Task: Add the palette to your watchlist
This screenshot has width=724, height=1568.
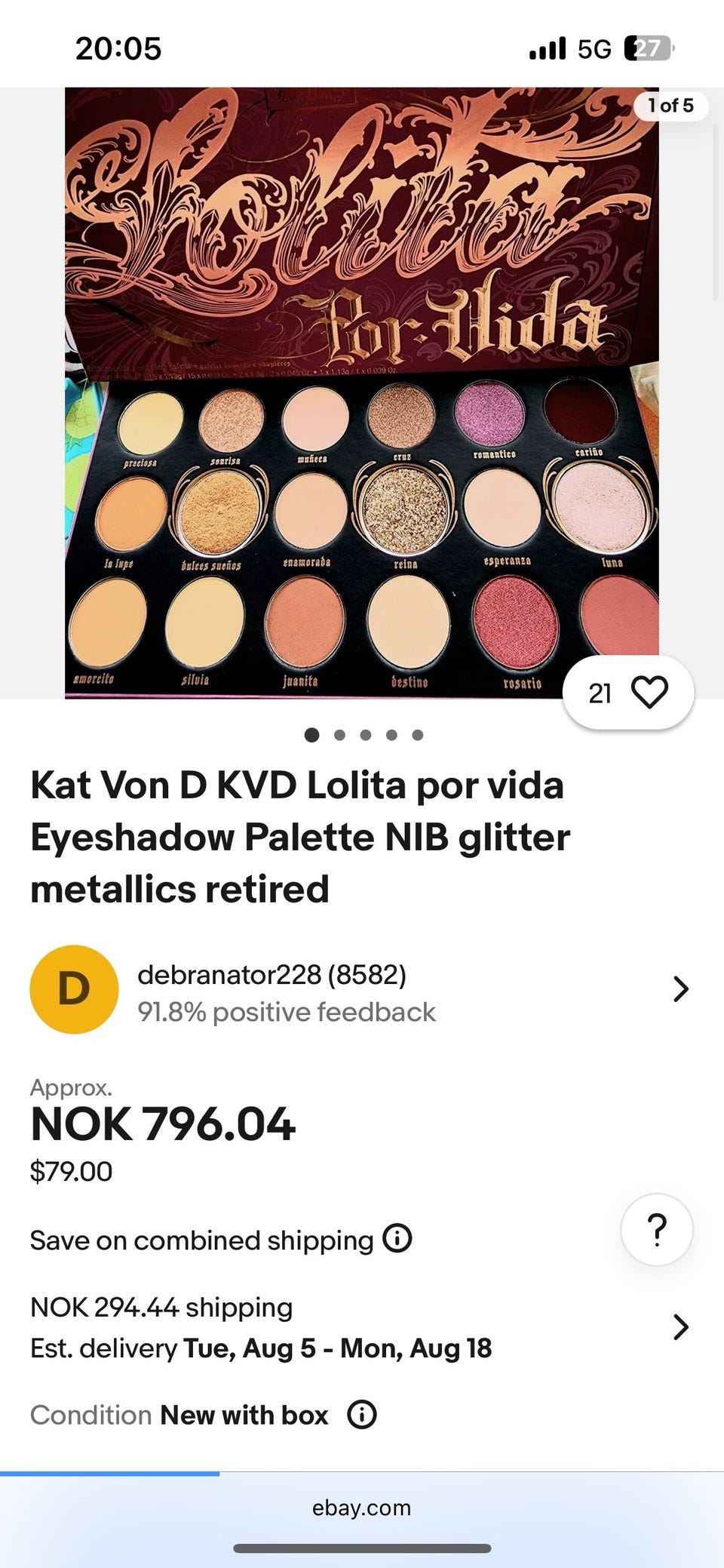Action: tap(648, 693)
